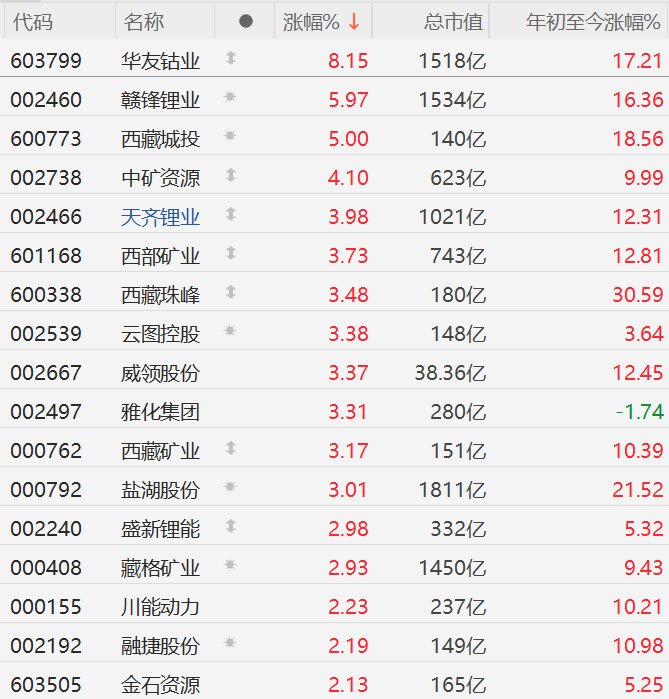This screenshot has height=699, width=669.
Task: Sort by 涨幅% column header
Action: tap(322, 21)
